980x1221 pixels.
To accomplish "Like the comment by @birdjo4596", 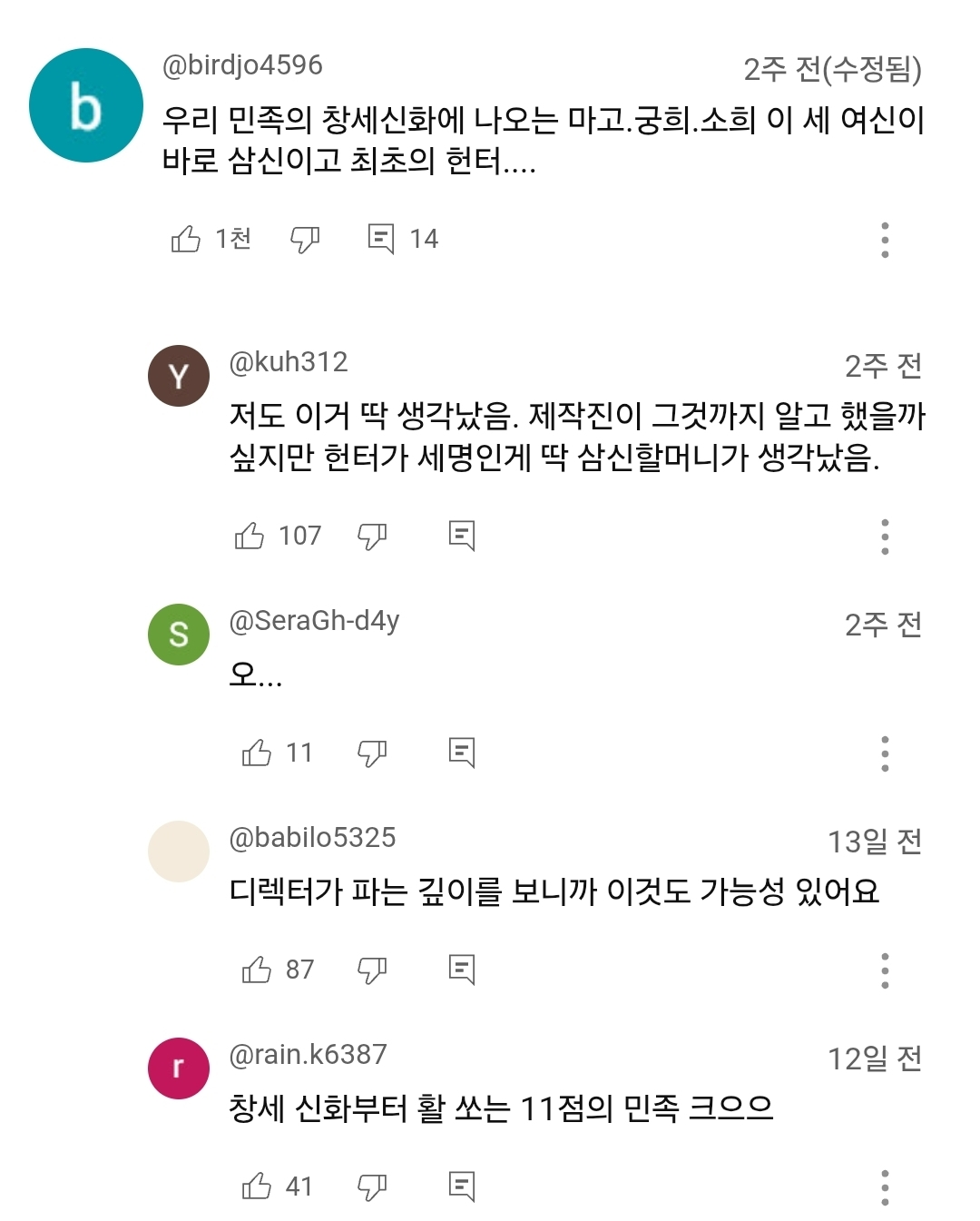I will [x=186, y=239].
